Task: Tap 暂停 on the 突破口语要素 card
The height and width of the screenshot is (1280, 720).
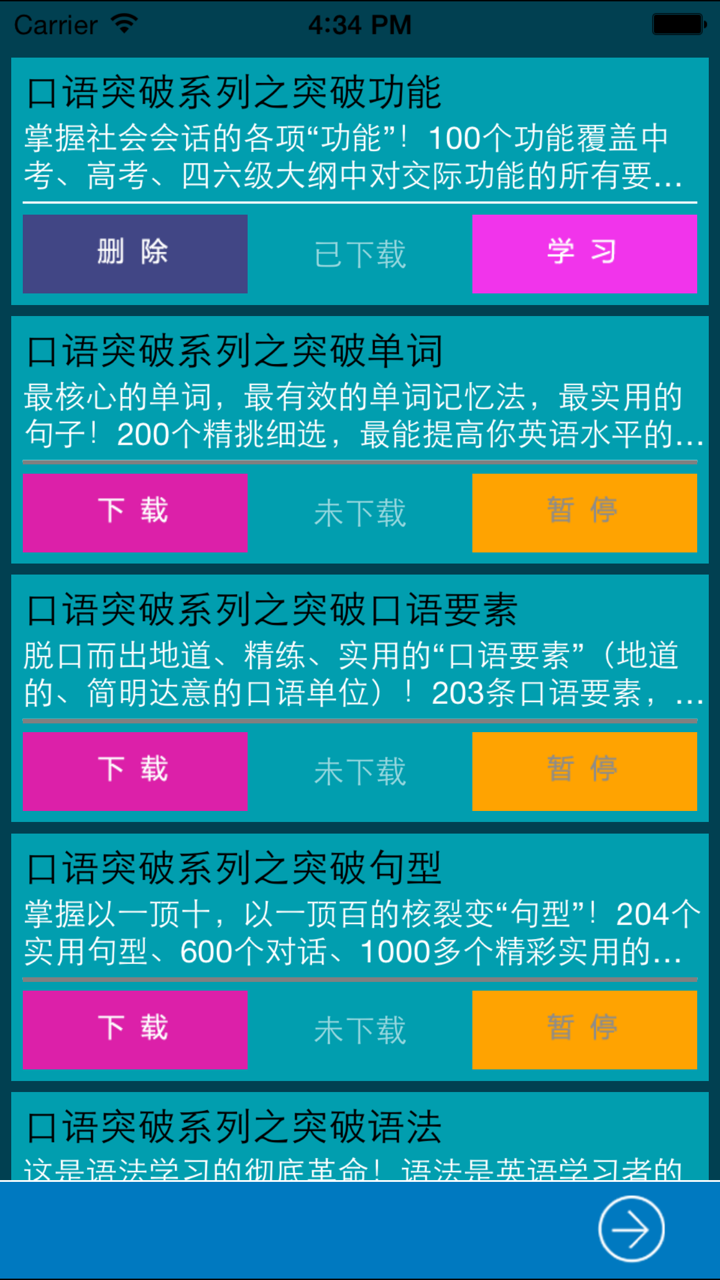Action: point(584,771)
